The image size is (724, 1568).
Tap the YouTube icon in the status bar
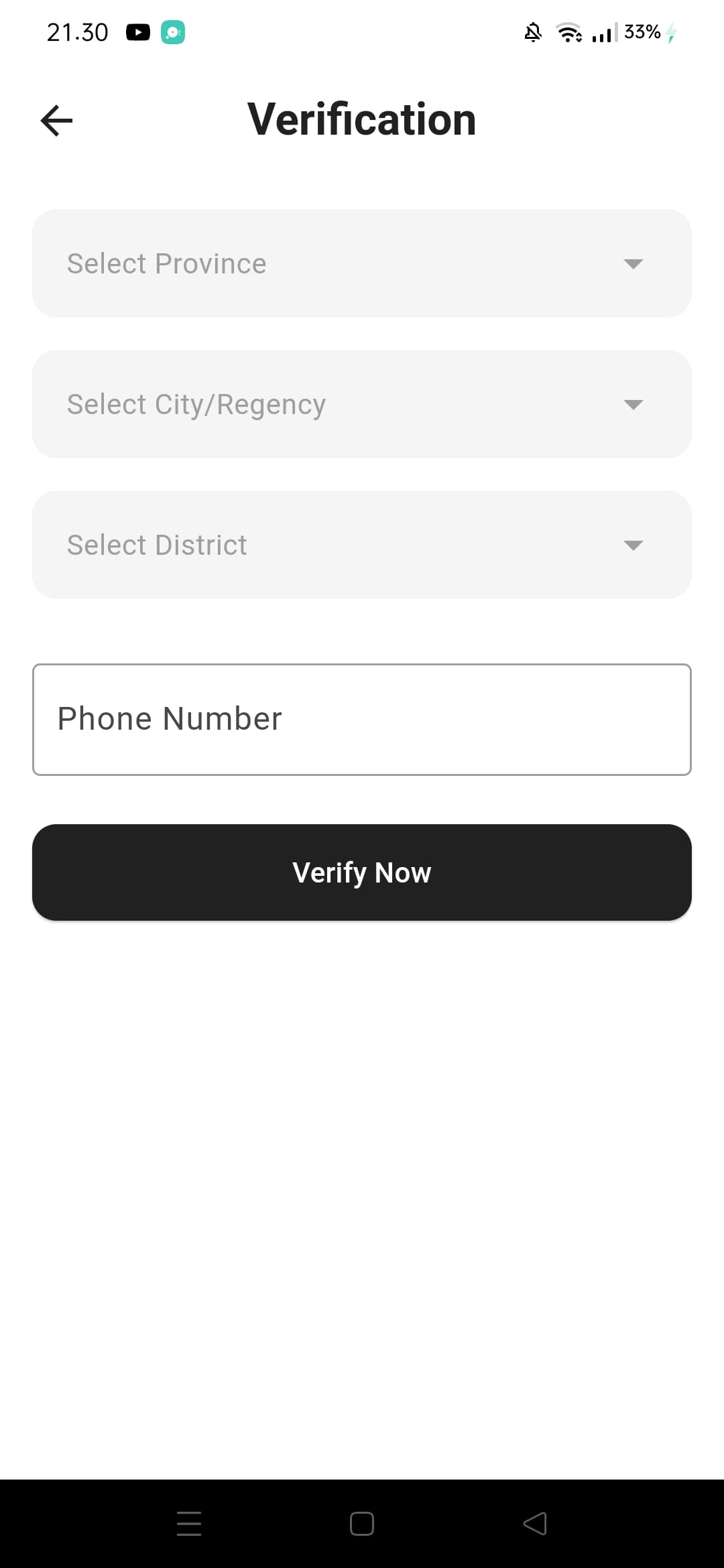(x=138, y=31)
